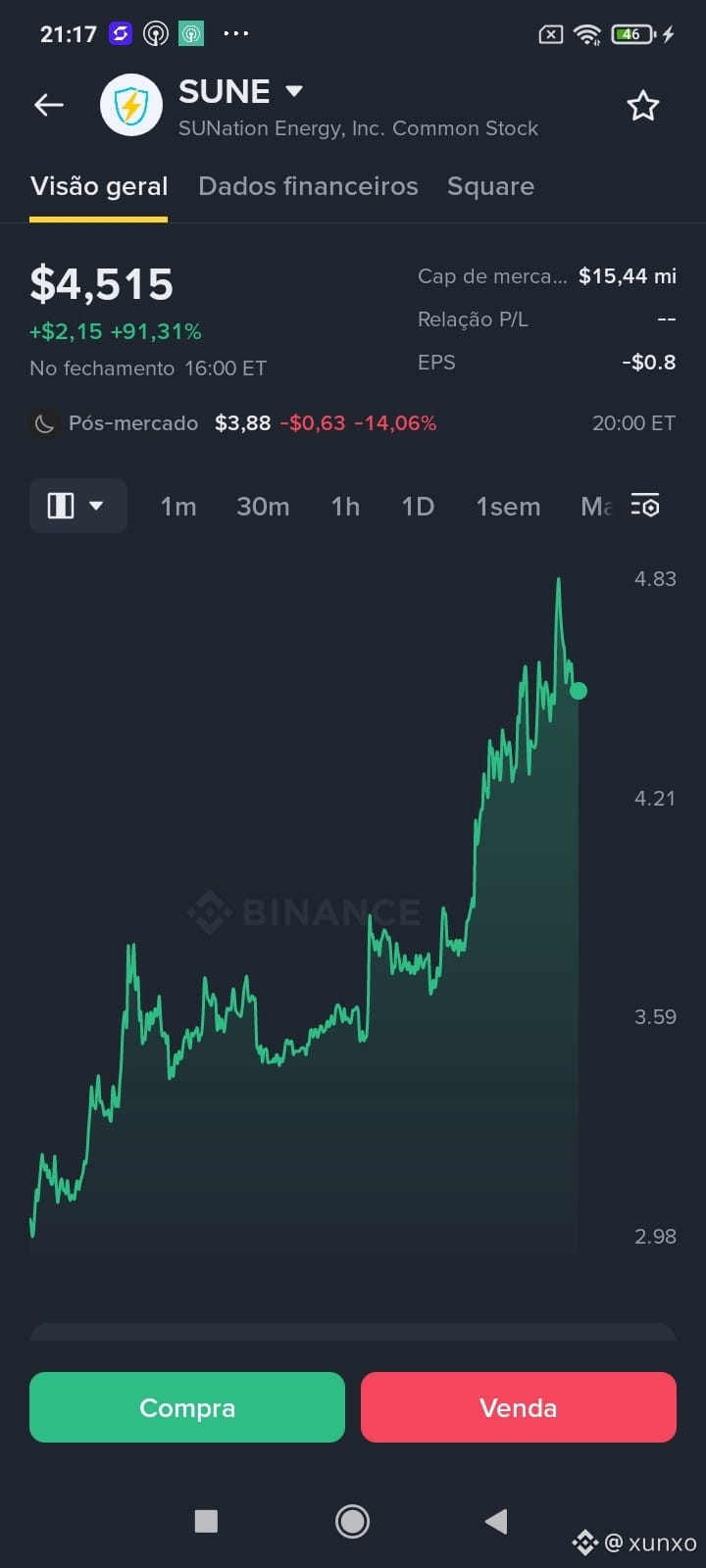Switch to the Dados financeiros tab
Viewport: 706px width, 1568px height.
click(308, 186)
